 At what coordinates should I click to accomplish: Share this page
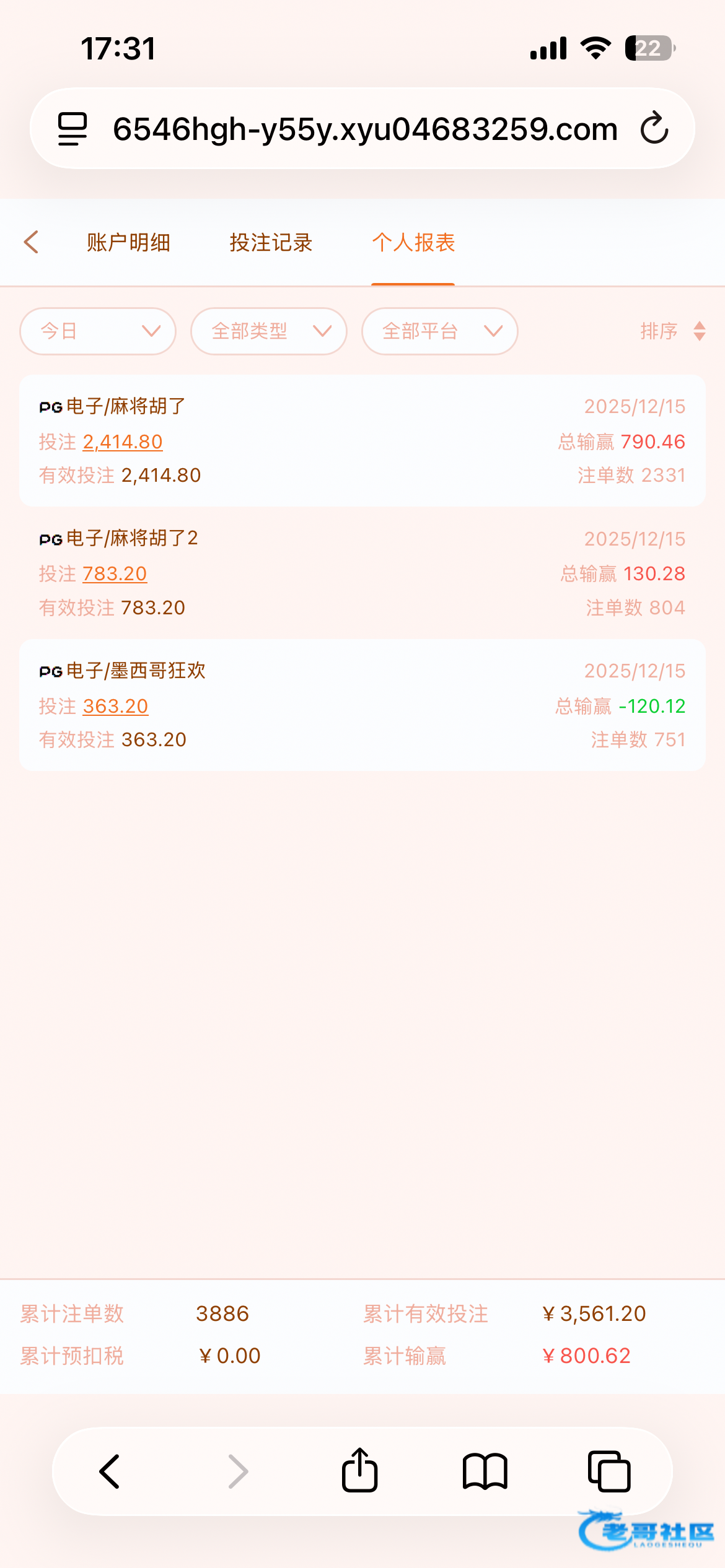tap(359, 1471)
